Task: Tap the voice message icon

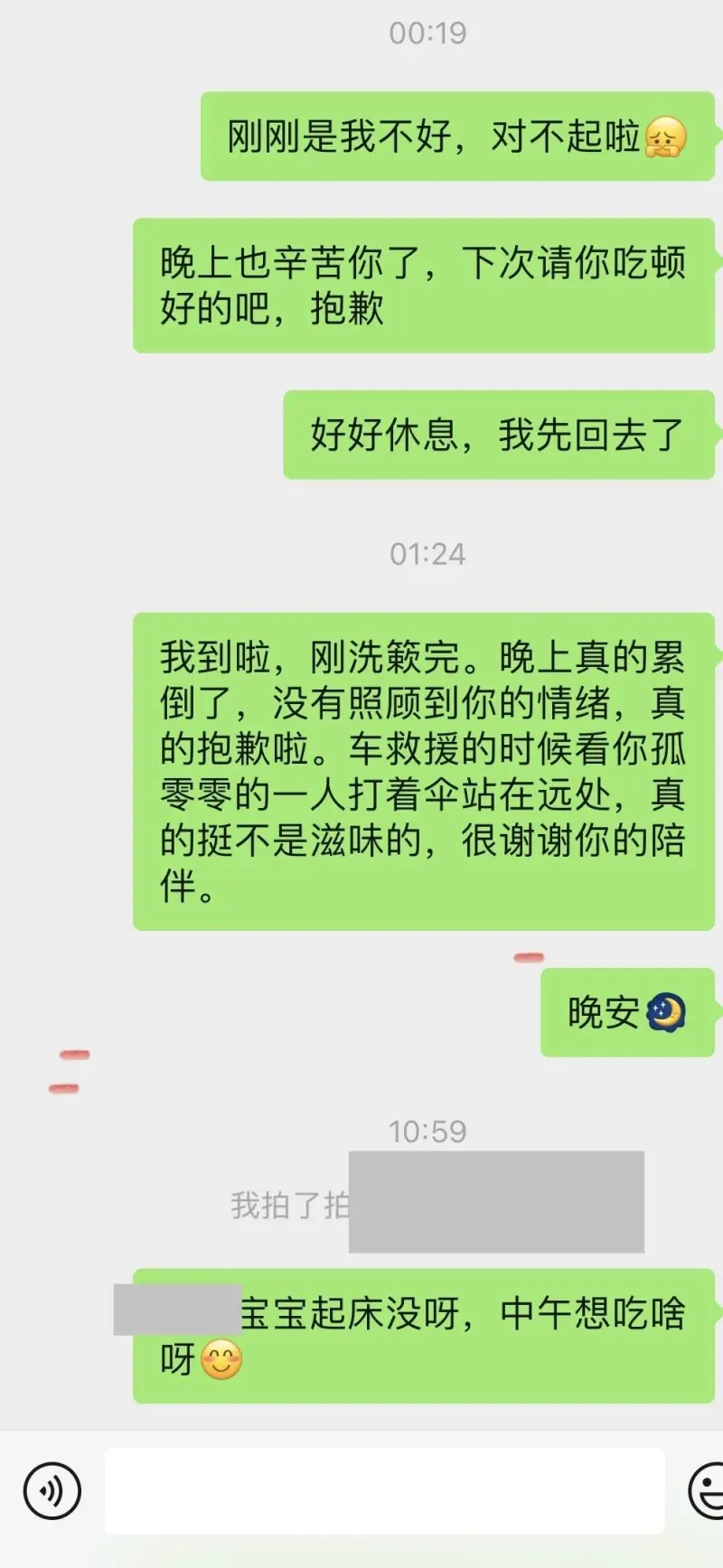Action: pos(52,1490)
